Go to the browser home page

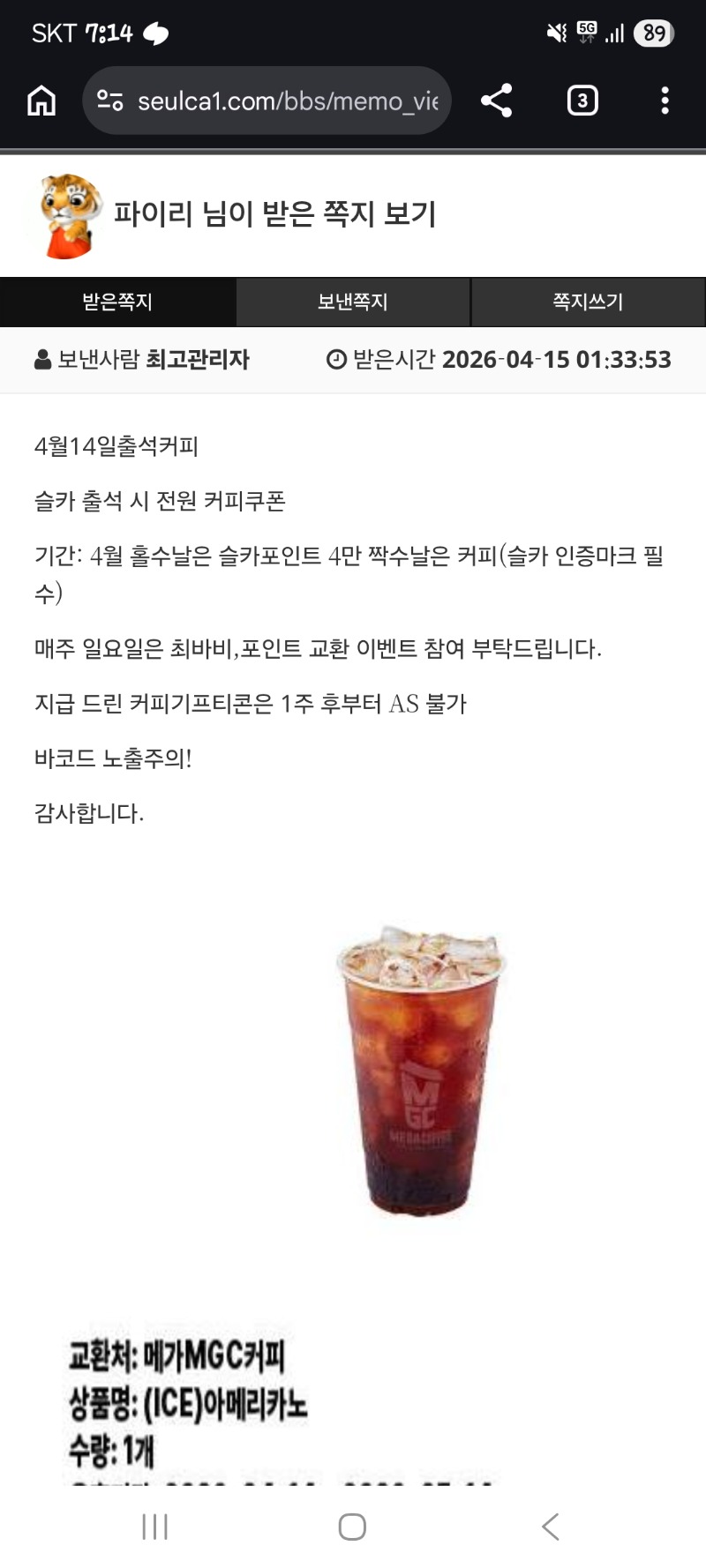coord(41,101)
